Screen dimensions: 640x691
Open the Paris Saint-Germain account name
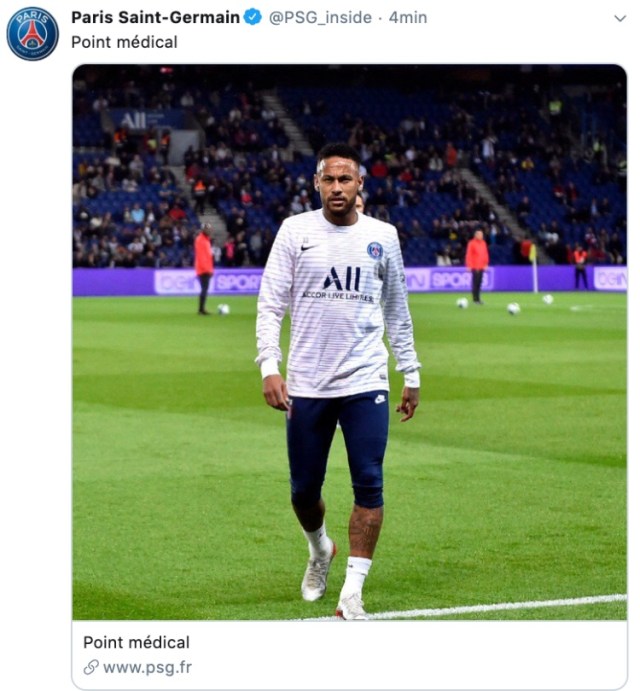(x=155, y=17)
